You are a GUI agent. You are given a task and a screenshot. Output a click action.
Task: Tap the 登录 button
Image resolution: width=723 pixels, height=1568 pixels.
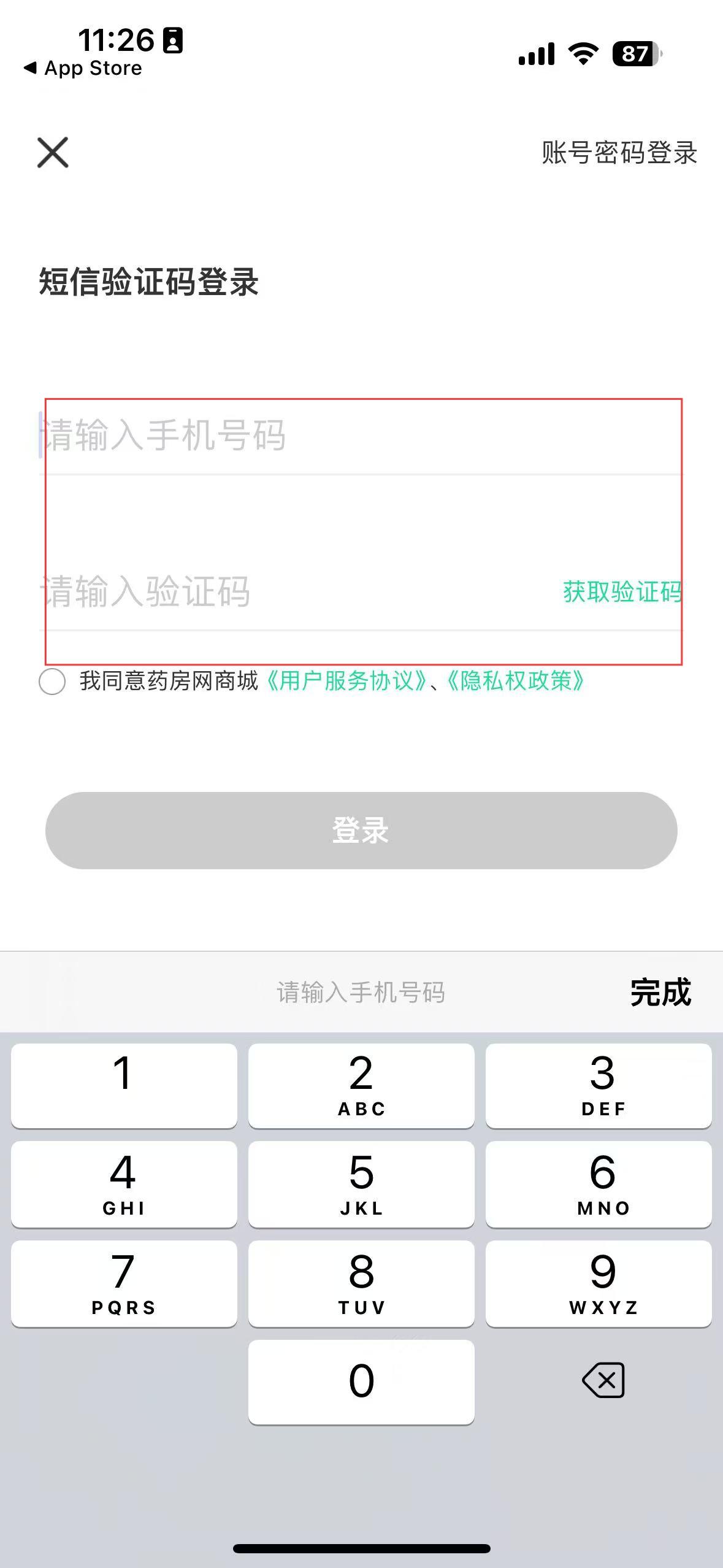[x=361, y=830]
